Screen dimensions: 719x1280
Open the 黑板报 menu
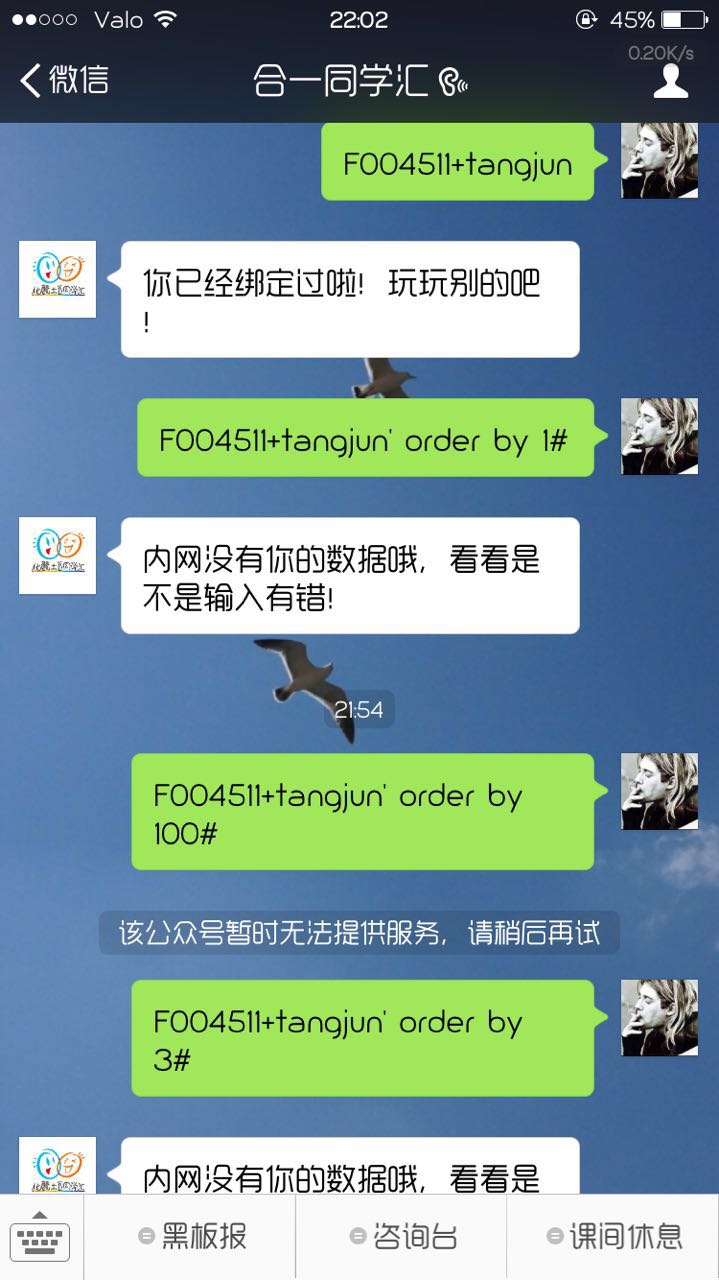click(190, 1237)
